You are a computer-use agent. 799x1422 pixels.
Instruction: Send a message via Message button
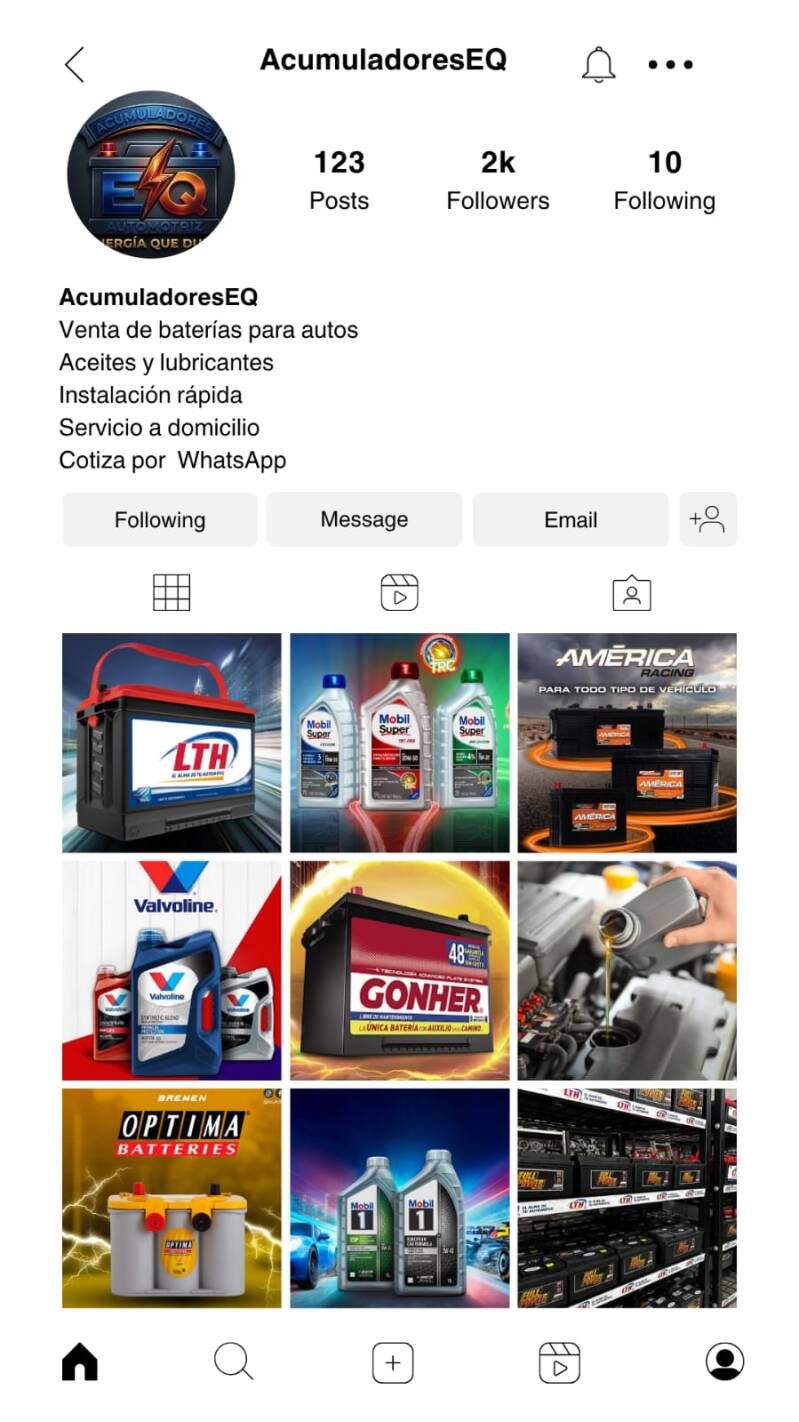tap(364, 520)
